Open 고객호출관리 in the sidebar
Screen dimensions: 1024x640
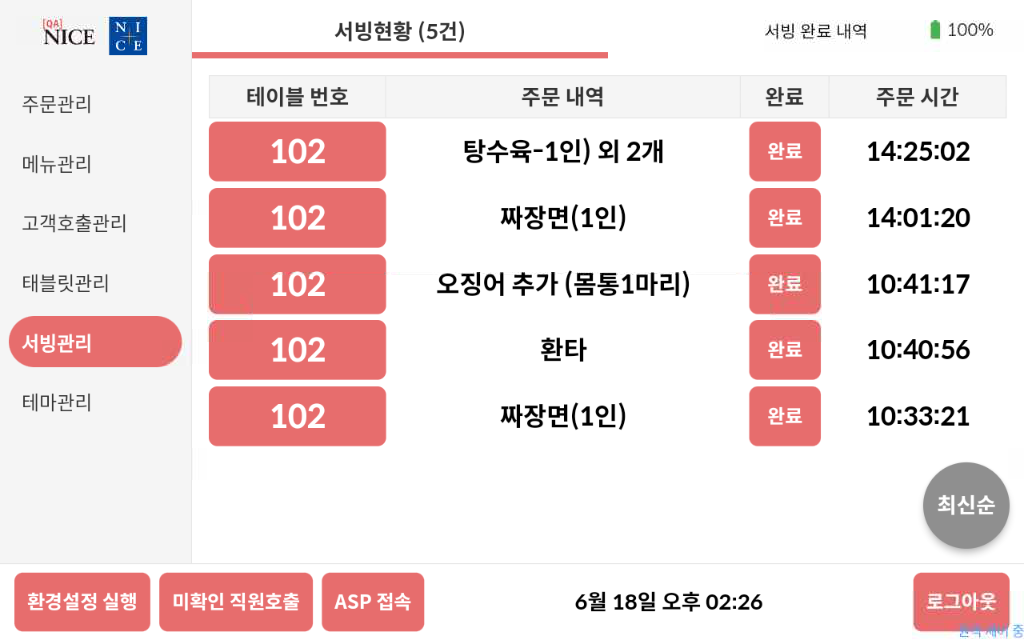(x=75, y=223)
